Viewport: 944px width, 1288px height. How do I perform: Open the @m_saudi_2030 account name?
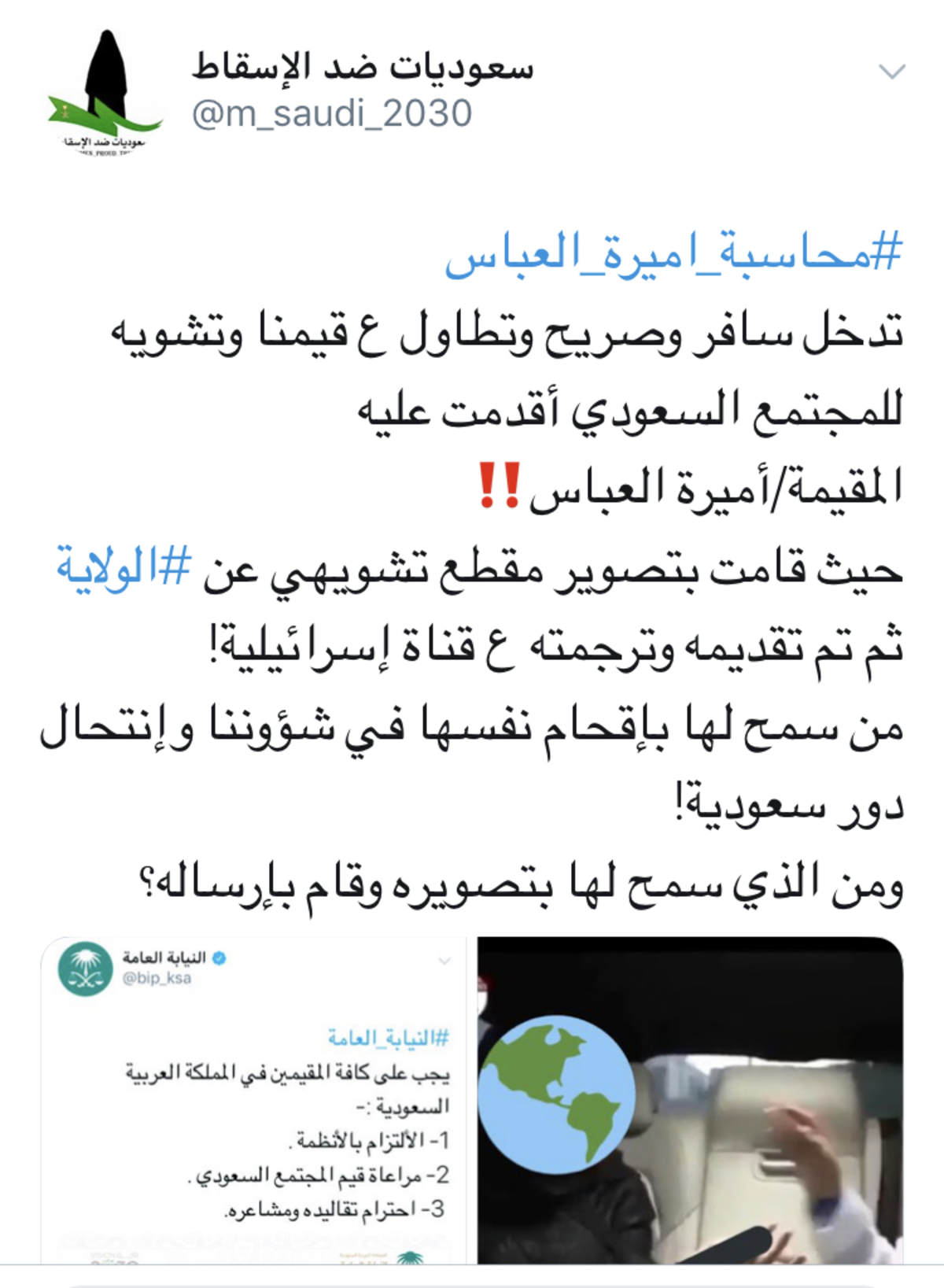pyautogui.click(x=331, y=114)
